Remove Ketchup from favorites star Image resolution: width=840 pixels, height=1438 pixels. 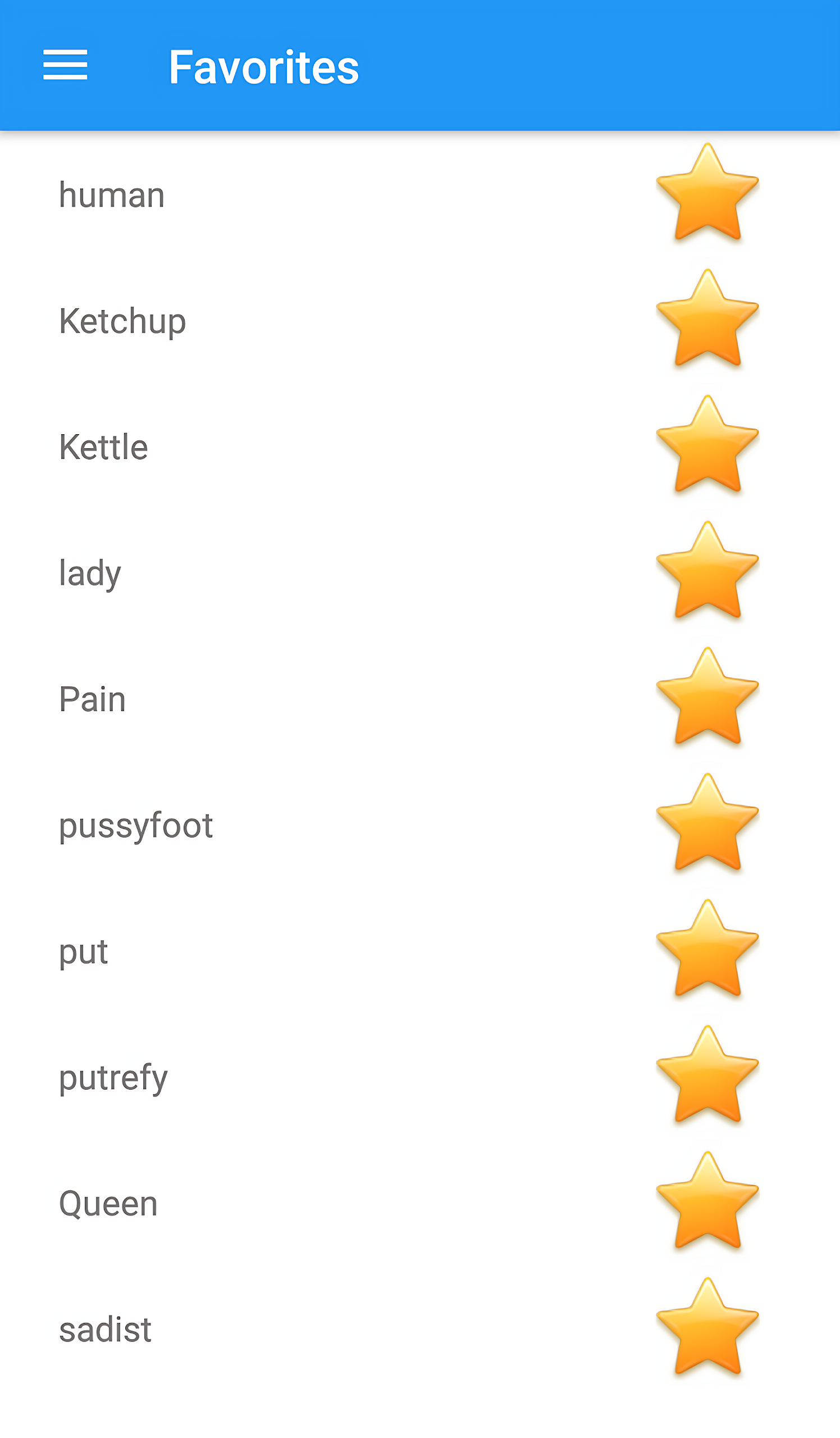click(707, 319)
